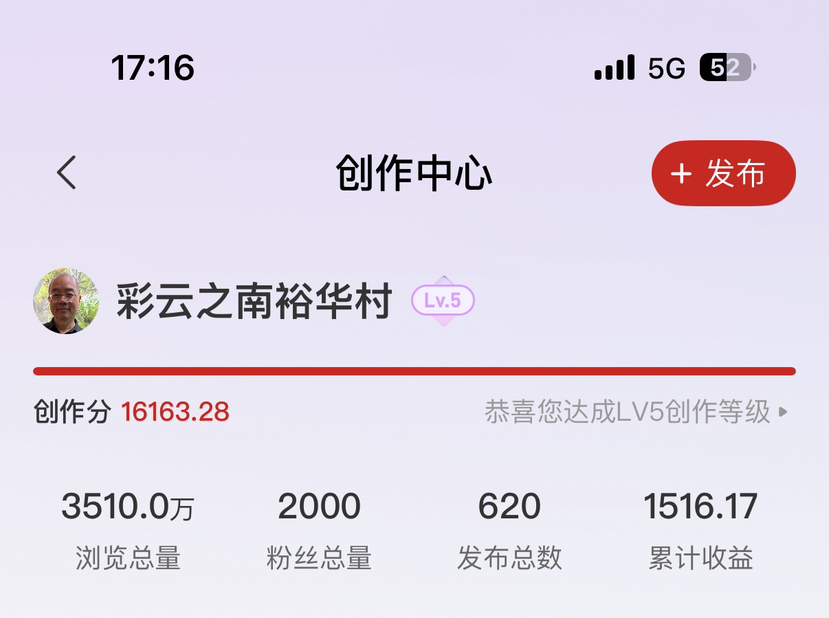This screenshot has height=618, width=829.
Task: Open the Lv.5 creator level badge
Action: pyautogui.click(x=443, y=301)
